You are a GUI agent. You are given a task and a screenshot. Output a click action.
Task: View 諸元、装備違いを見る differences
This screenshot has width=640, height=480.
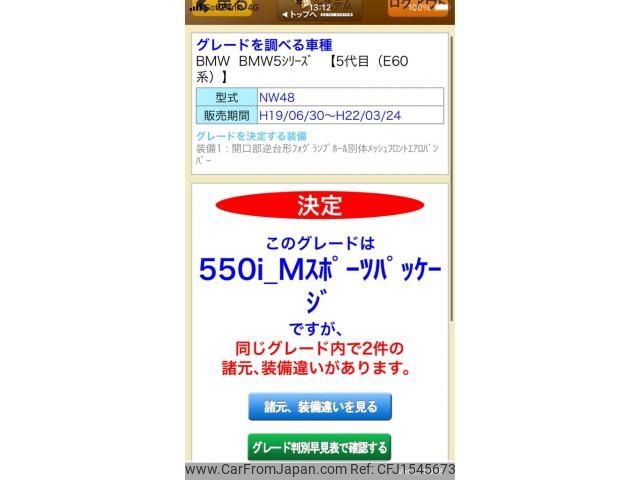[319, 407]
